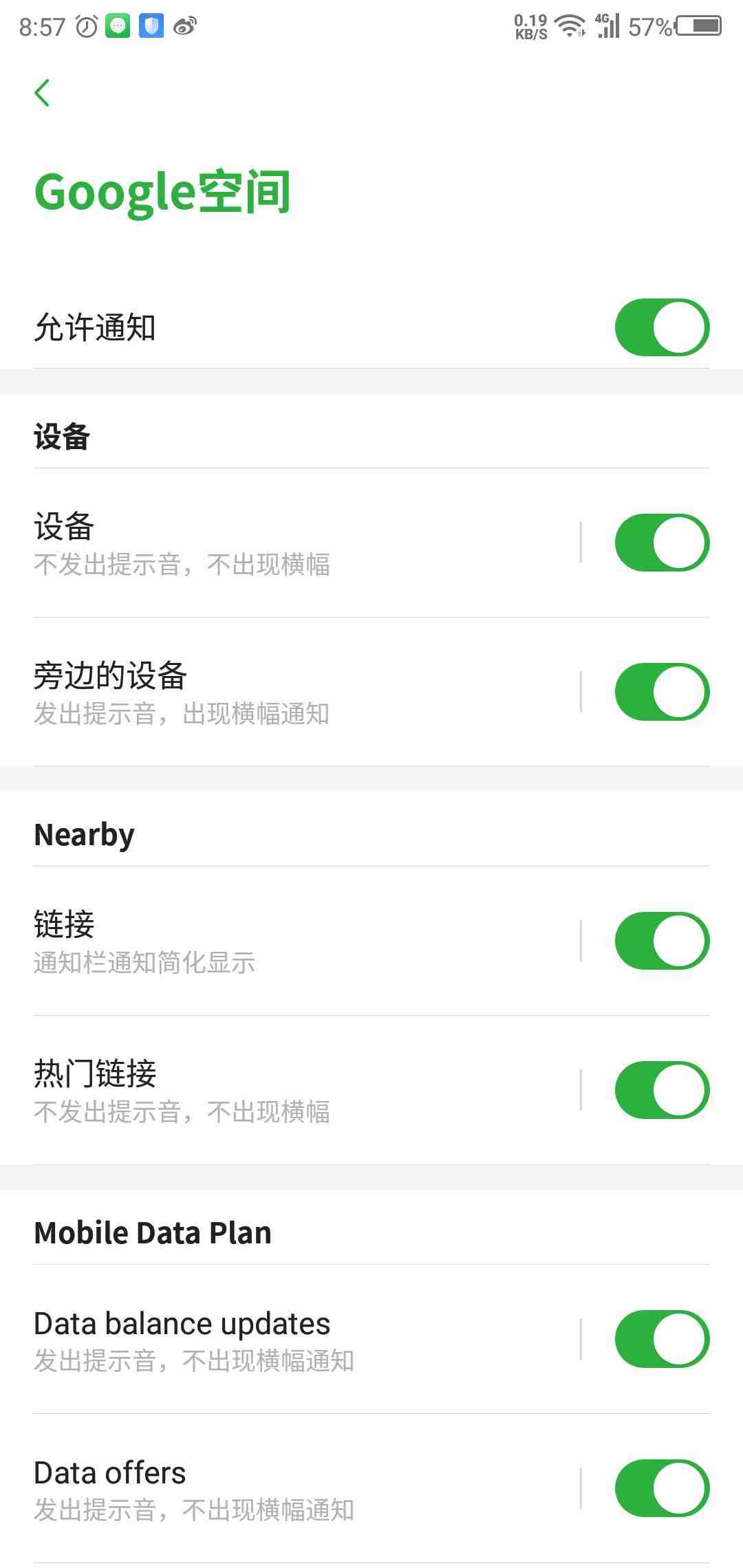Viewport: 743px width, 1568px height.
Task: Go back using the green arrow
Action: tap(42, 93)
